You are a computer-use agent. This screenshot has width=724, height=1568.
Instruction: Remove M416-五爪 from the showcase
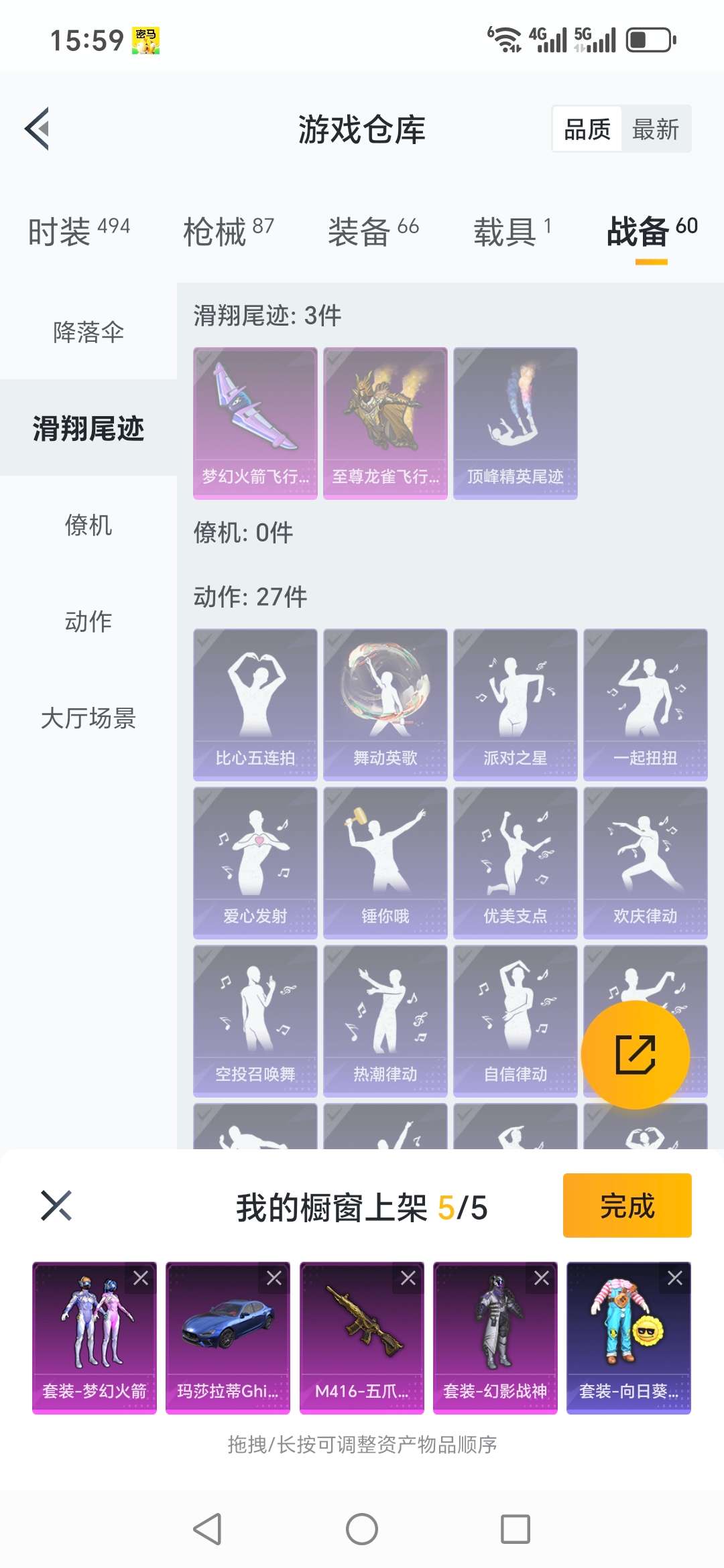coord(408,1278)
